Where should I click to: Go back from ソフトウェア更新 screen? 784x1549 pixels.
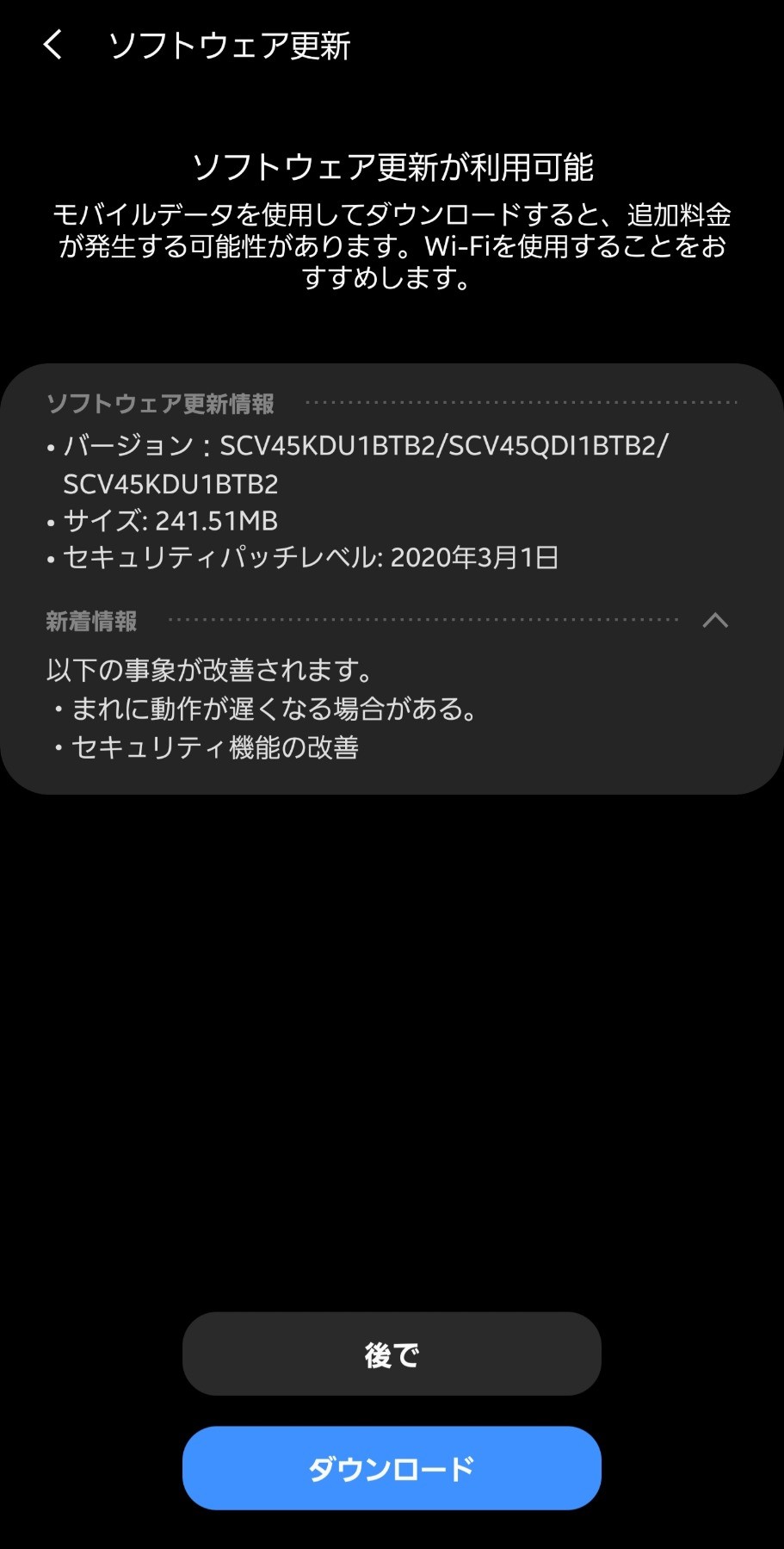[53, 45]
